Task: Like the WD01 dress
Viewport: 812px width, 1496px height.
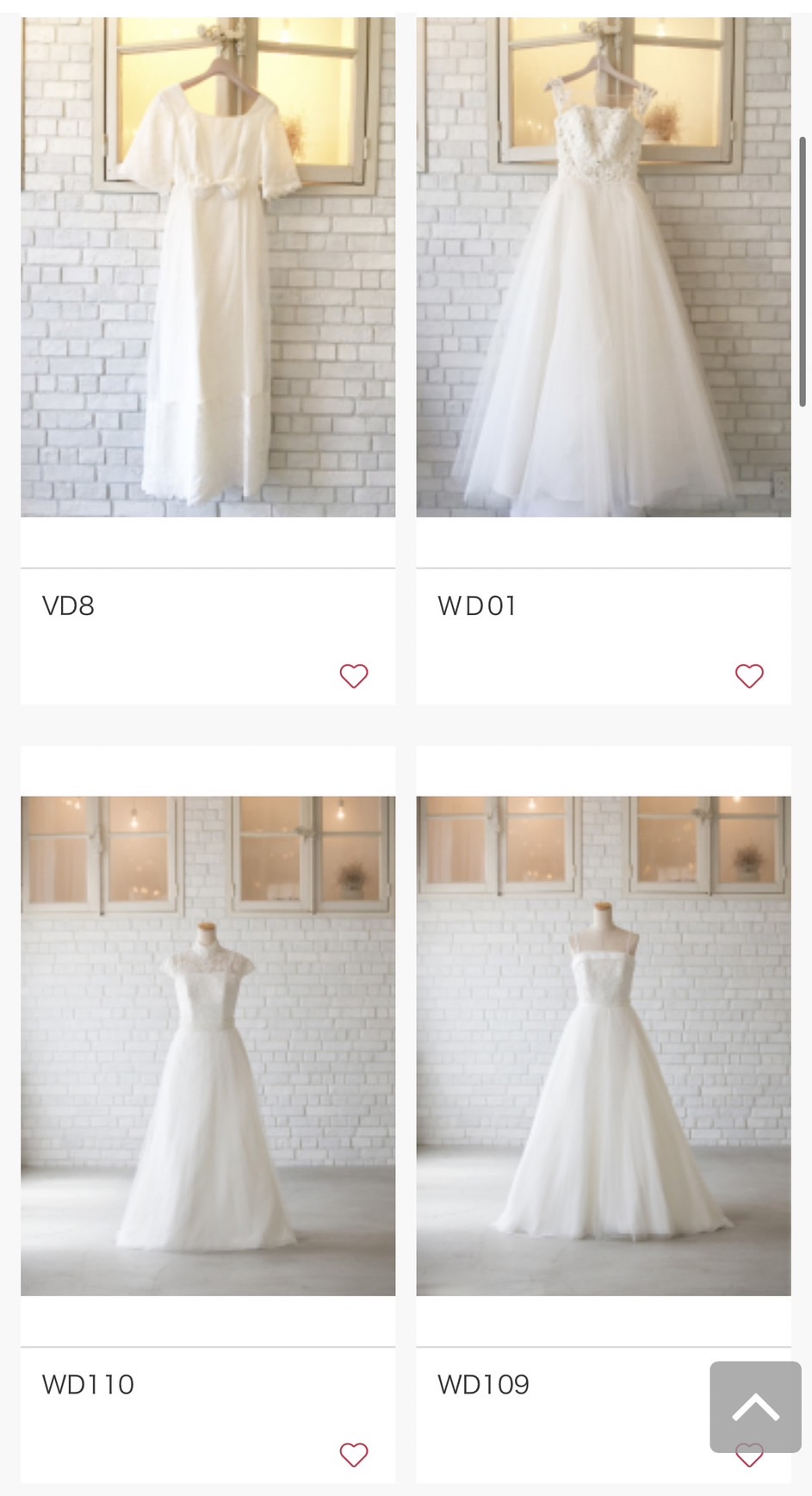Action: click(749, 676)
